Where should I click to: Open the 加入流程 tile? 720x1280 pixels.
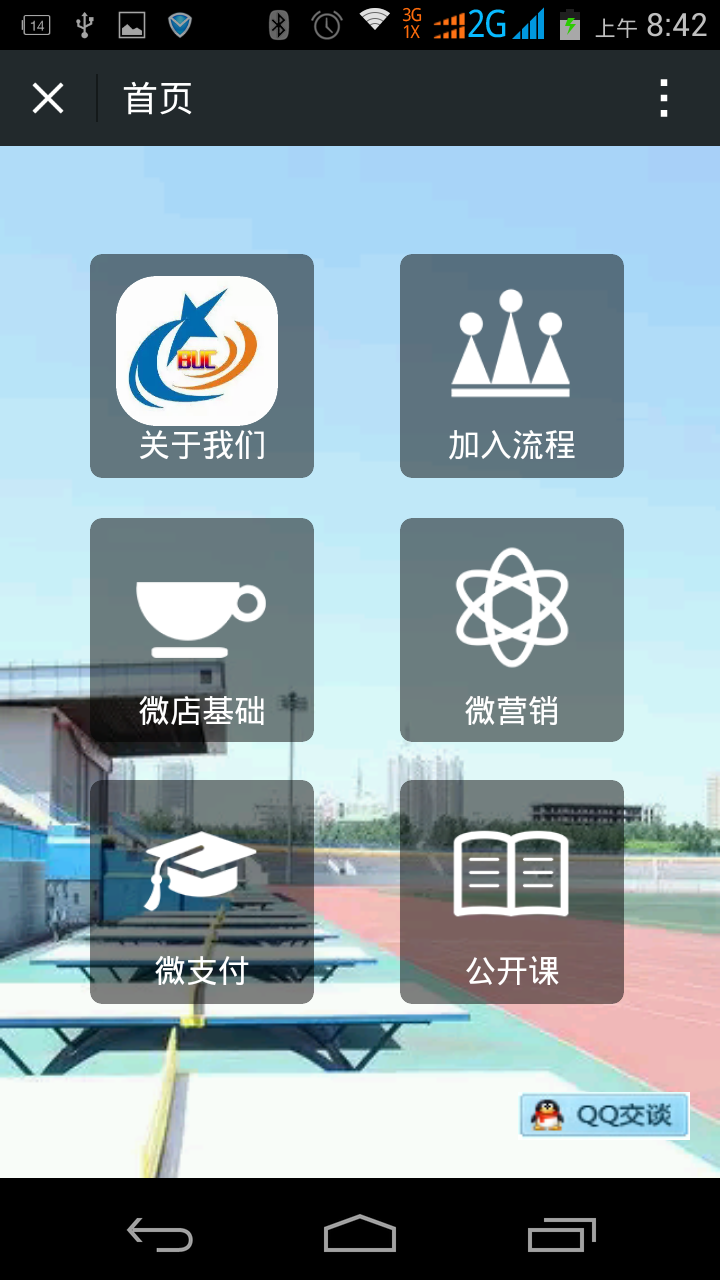[512, 366]
